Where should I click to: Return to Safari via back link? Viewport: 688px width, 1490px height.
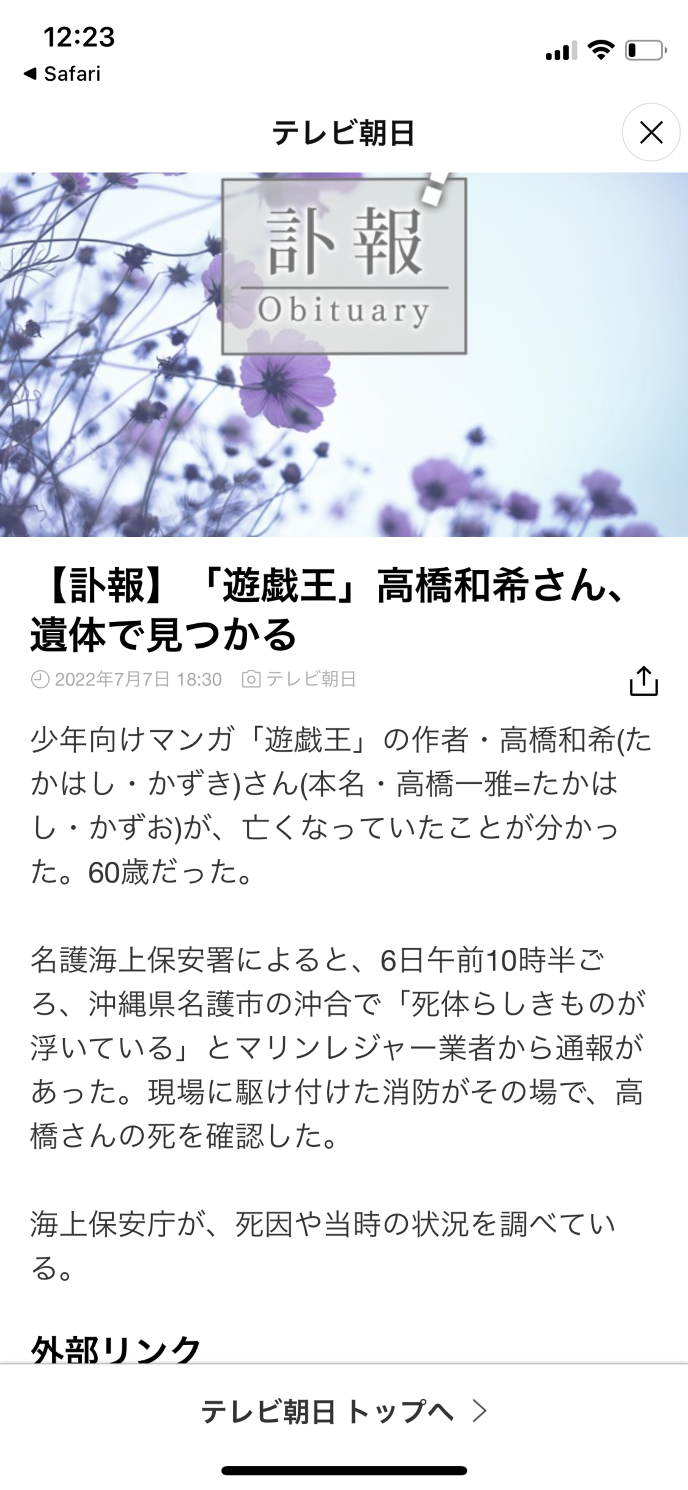pos(62,74)
